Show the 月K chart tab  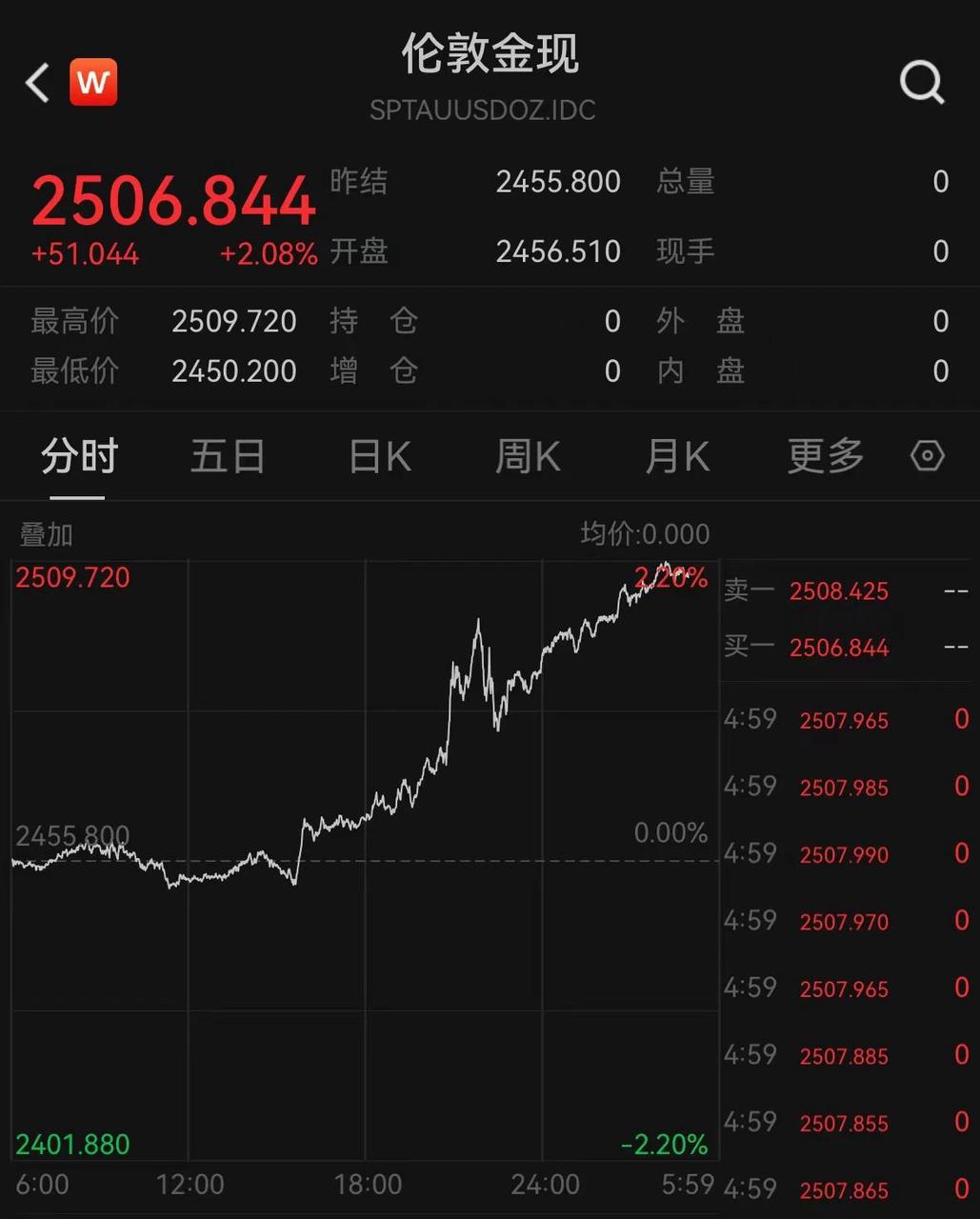(677, 457)
